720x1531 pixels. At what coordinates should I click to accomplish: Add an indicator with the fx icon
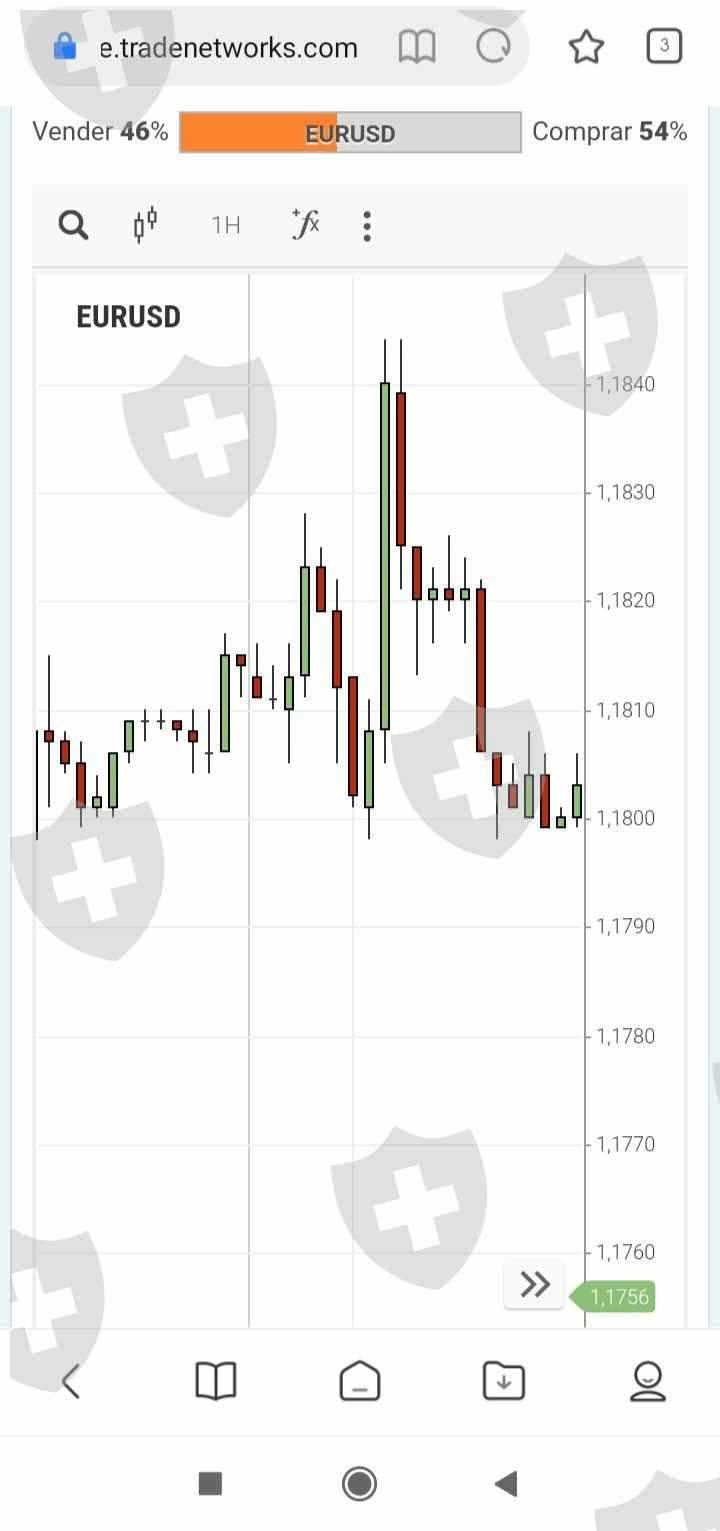305,224
